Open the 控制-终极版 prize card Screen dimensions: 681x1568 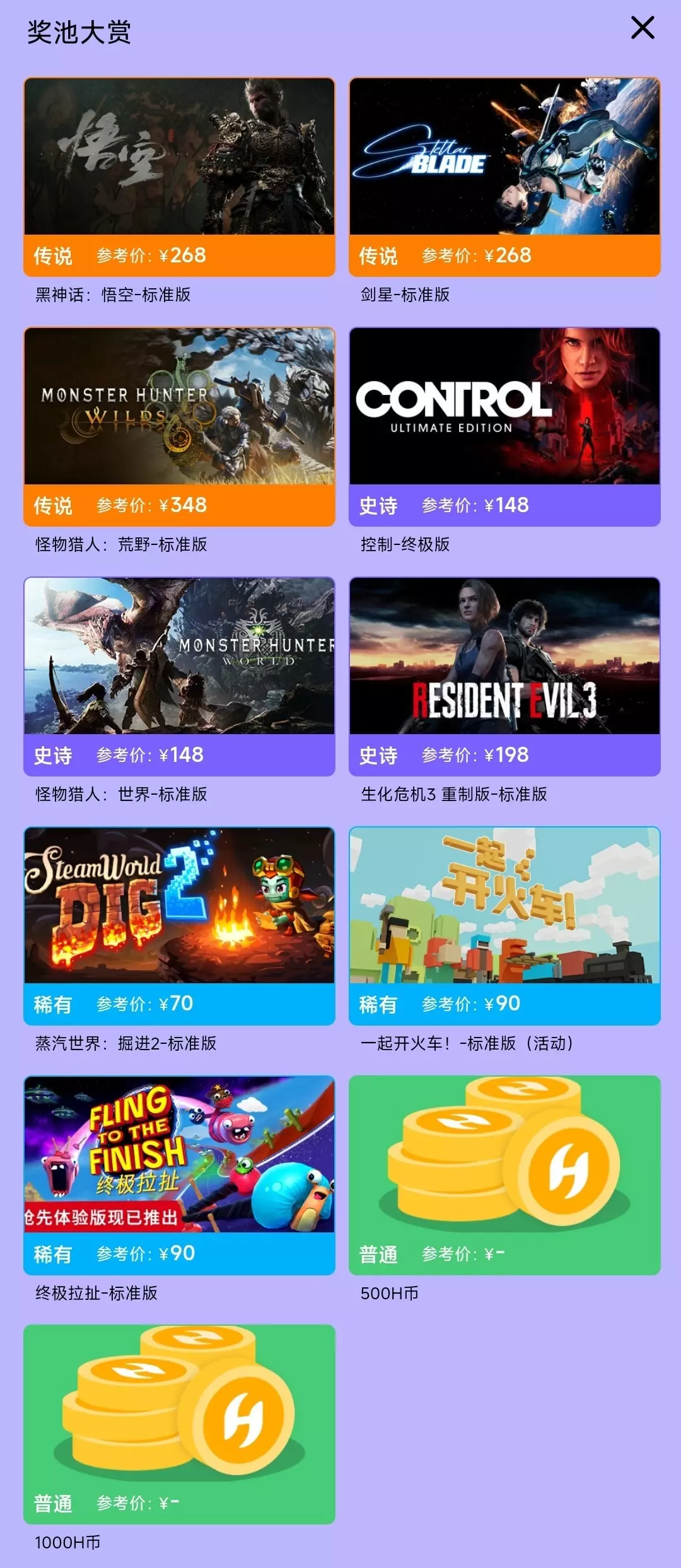tap(504, 426)
